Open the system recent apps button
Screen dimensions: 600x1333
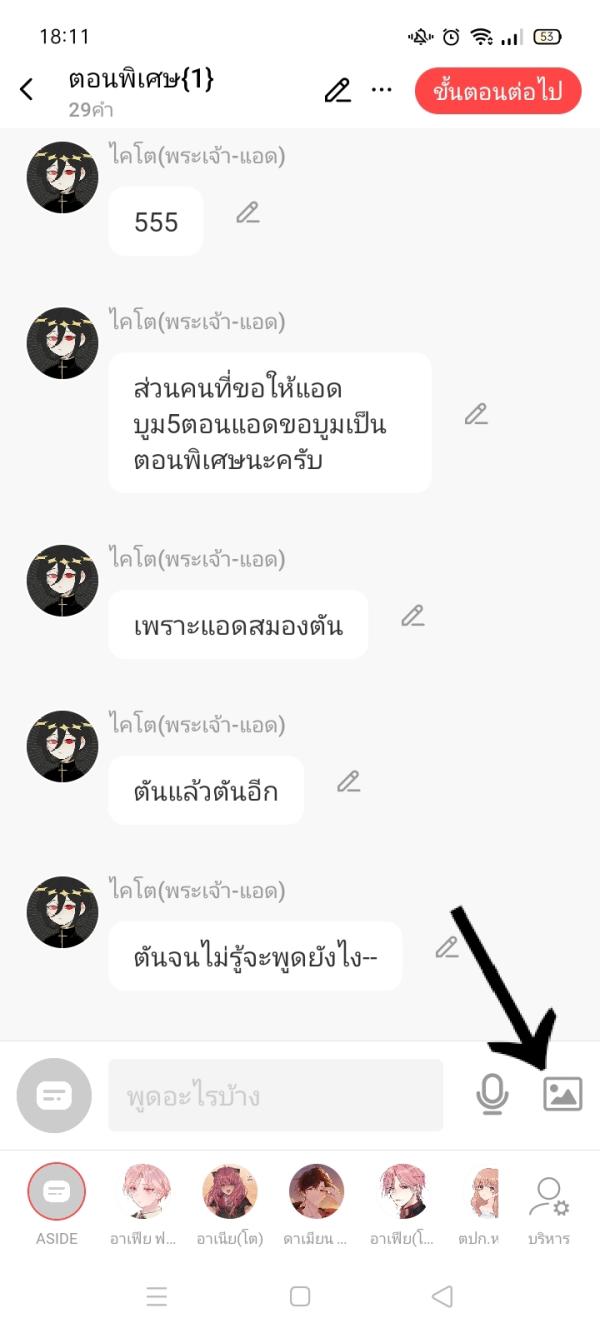pos(157,1296)
